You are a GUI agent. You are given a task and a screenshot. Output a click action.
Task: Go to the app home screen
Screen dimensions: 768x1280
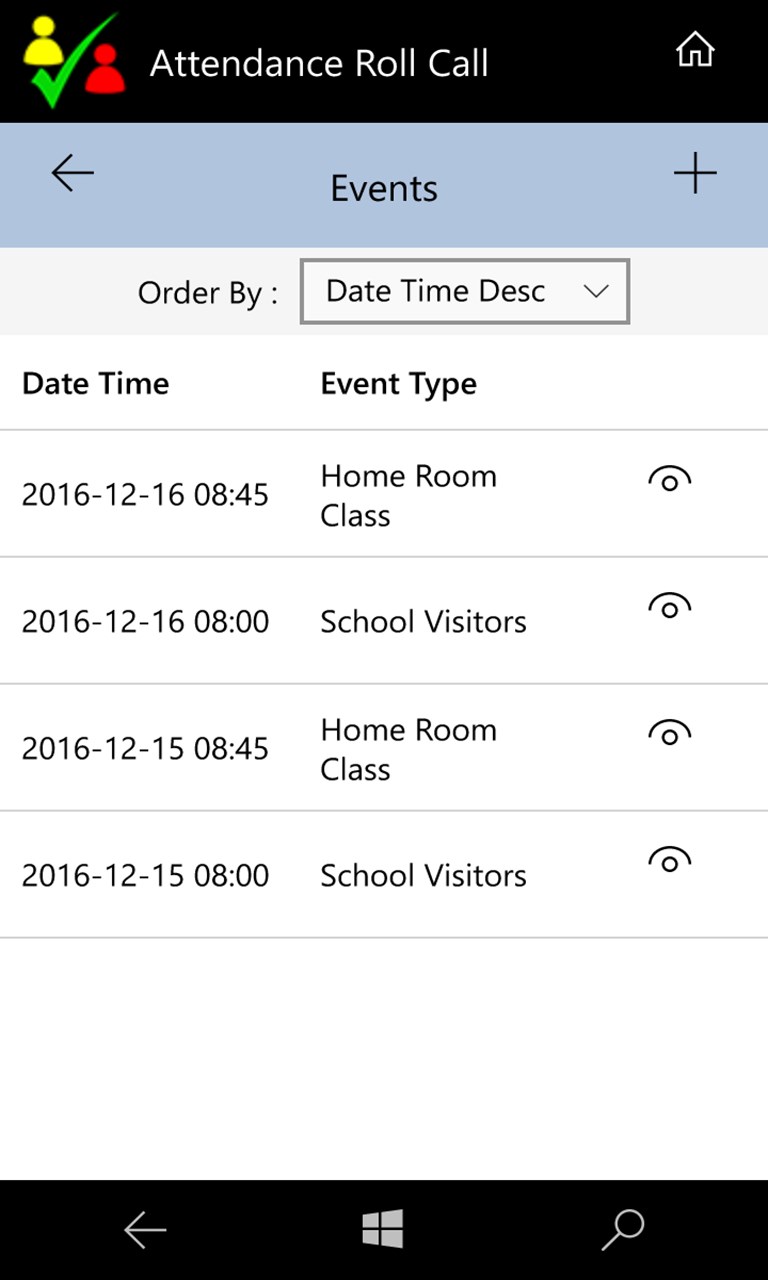click(695, 50)
